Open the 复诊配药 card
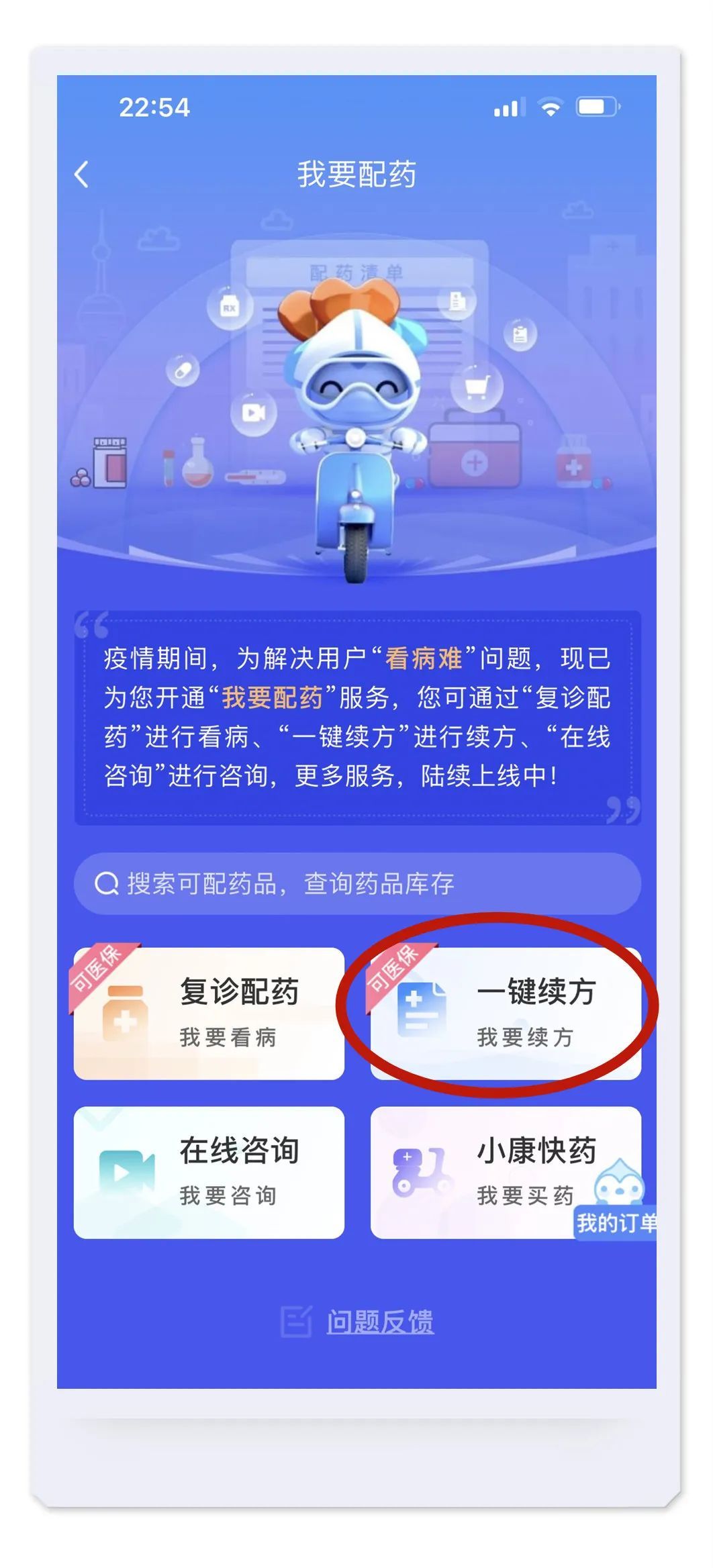Screen dimensions: 713x1568 pos(209,1013)
